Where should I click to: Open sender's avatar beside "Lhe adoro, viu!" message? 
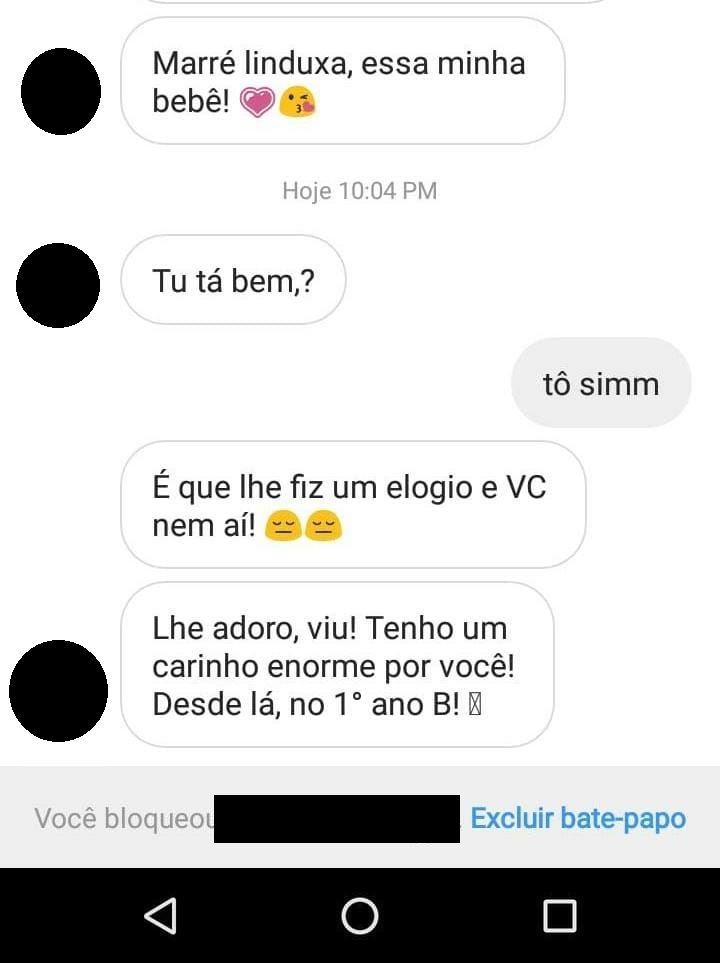tap(58, 691)
